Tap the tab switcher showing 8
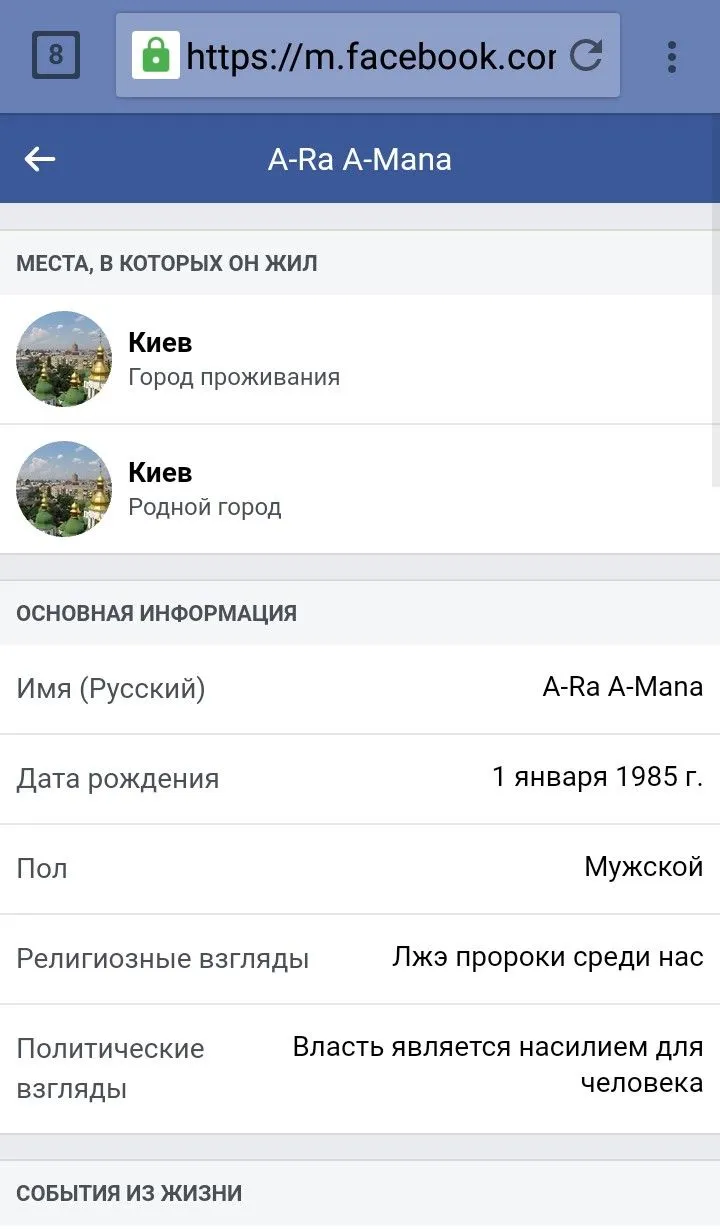 57,56
